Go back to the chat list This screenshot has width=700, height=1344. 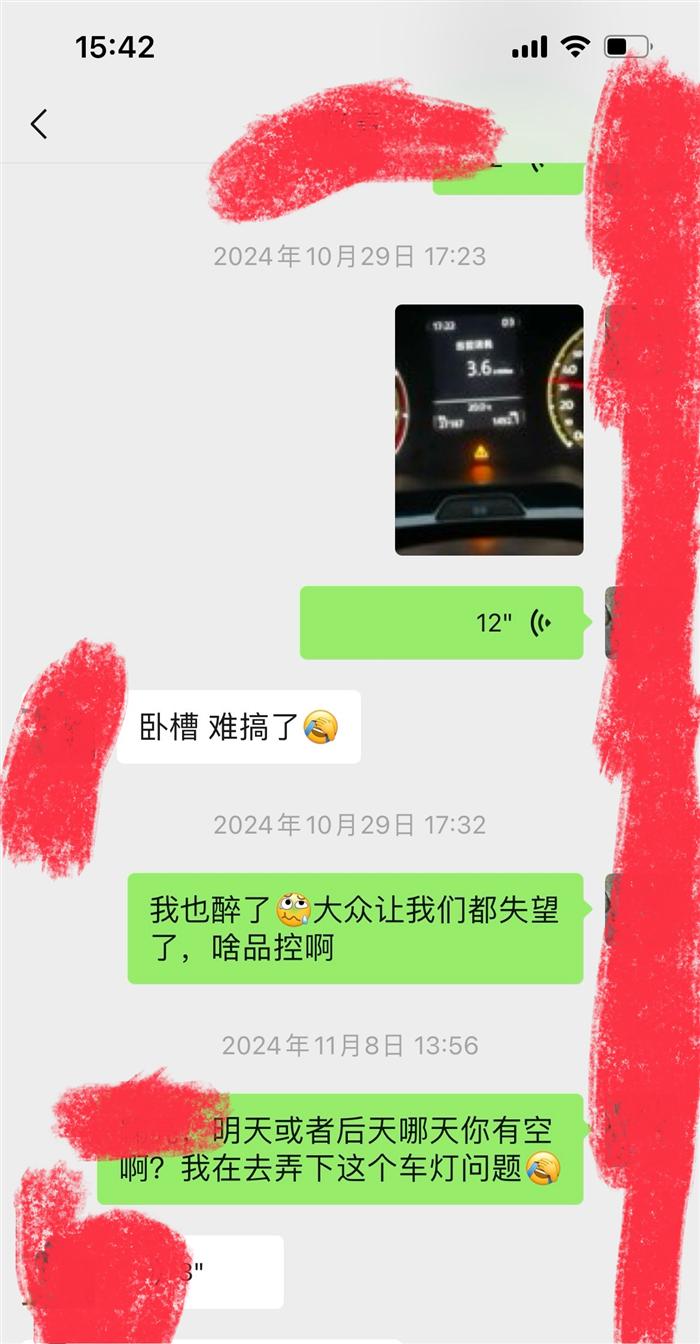point(39,124)
